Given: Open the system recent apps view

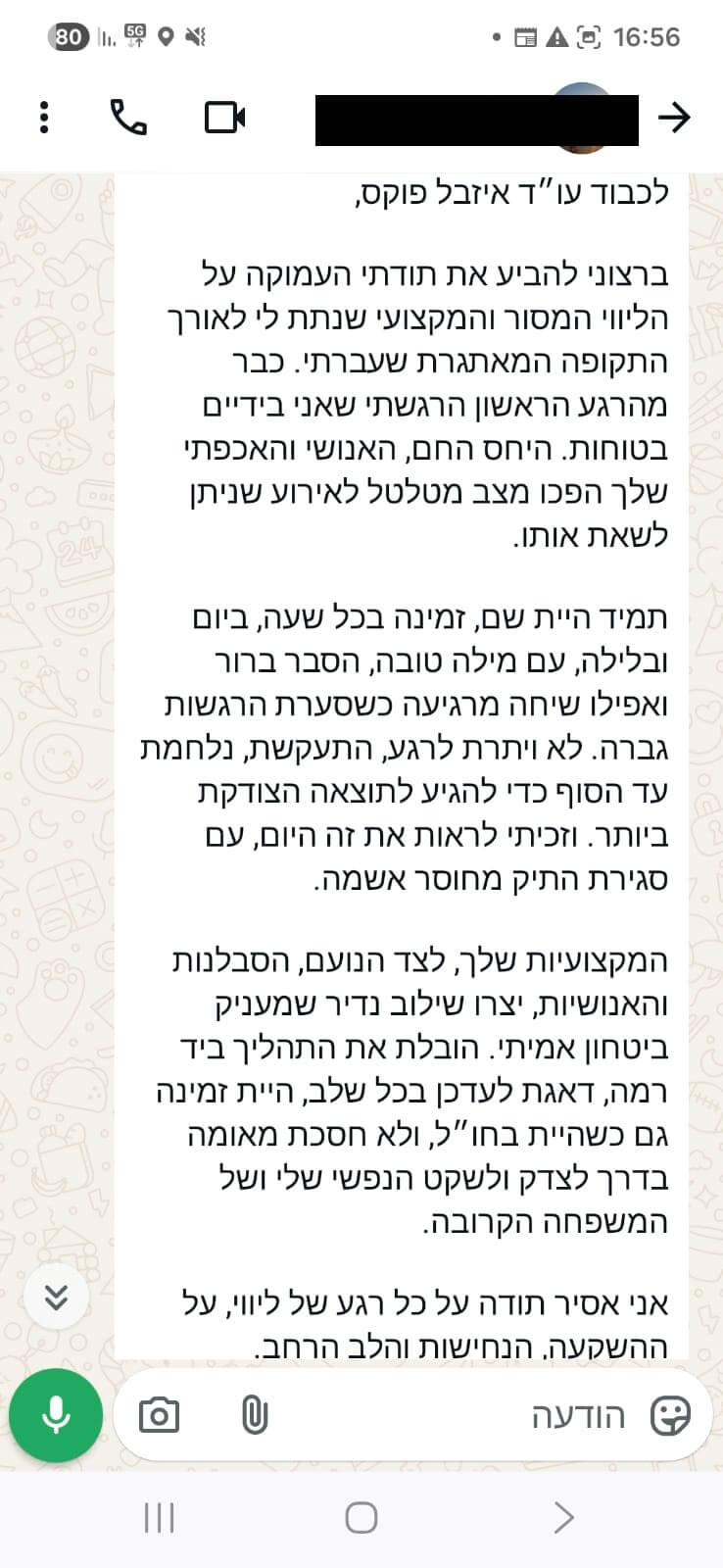Looking at the screenshot, I should coord(159,1517).
